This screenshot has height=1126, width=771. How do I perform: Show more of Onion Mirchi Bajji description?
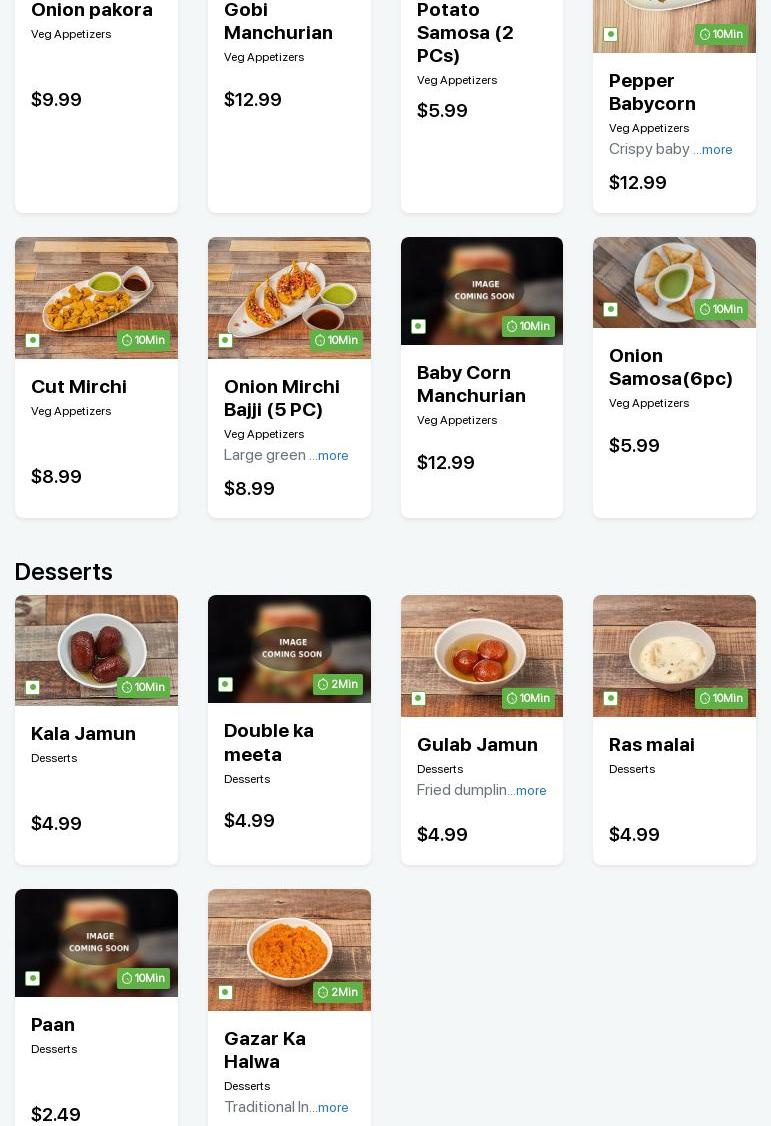click(x=332, y=456)
